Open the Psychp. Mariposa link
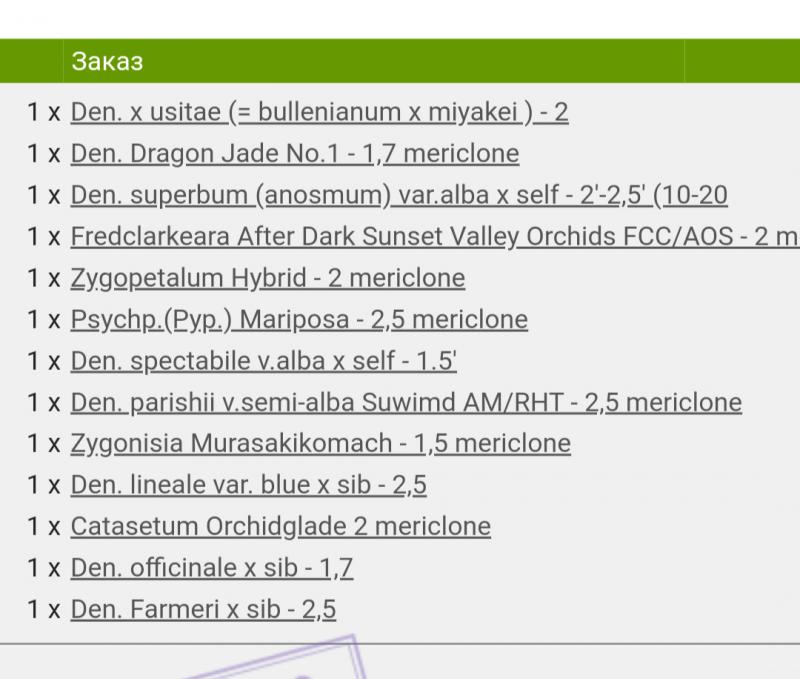 click(x=299, y=320)
